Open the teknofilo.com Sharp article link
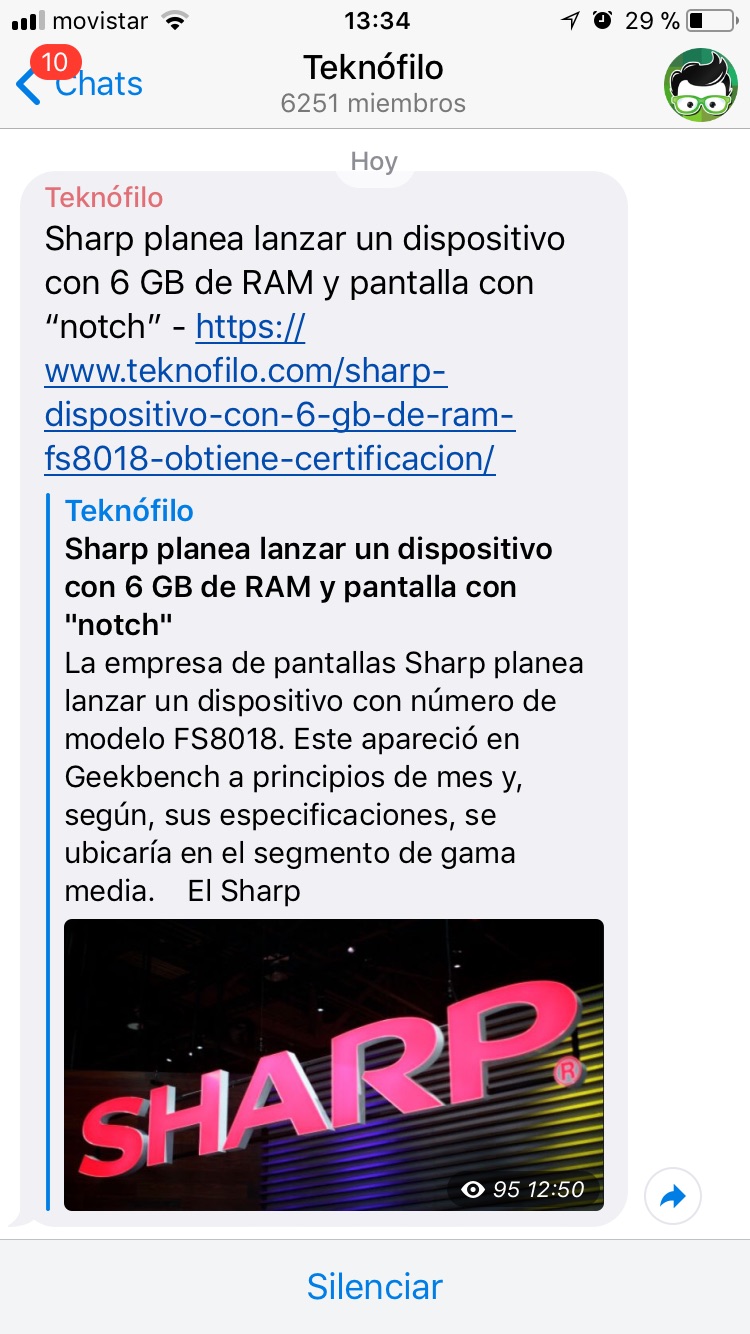Viewport: 750px width, 1334px height. (x=280, y=393)
